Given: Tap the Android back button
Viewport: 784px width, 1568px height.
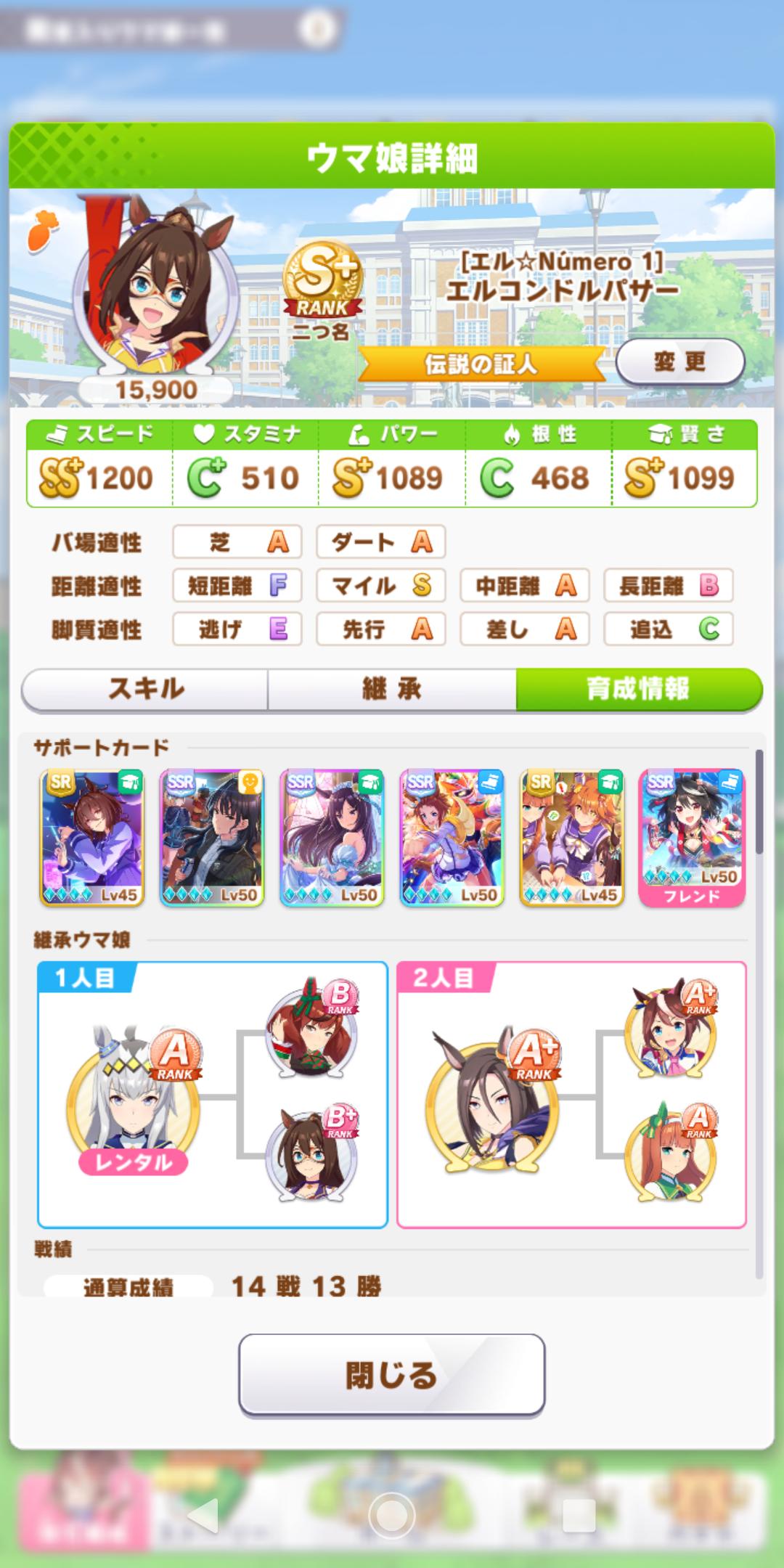Looking at the screenshot, I should tap(203, 1516).
